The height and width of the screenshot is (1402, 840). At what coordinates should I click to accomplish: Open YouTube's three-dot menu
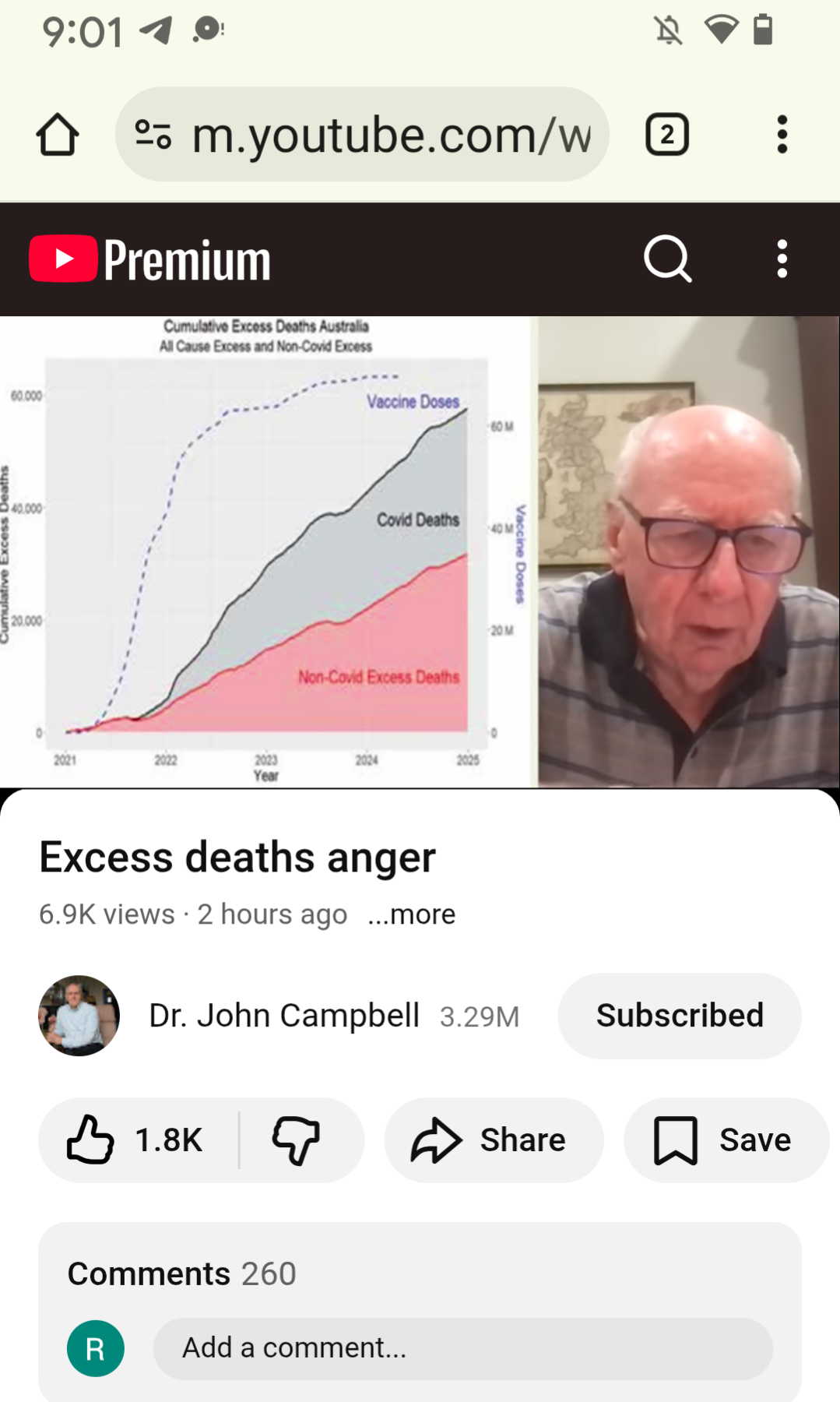tap(782, 259)
